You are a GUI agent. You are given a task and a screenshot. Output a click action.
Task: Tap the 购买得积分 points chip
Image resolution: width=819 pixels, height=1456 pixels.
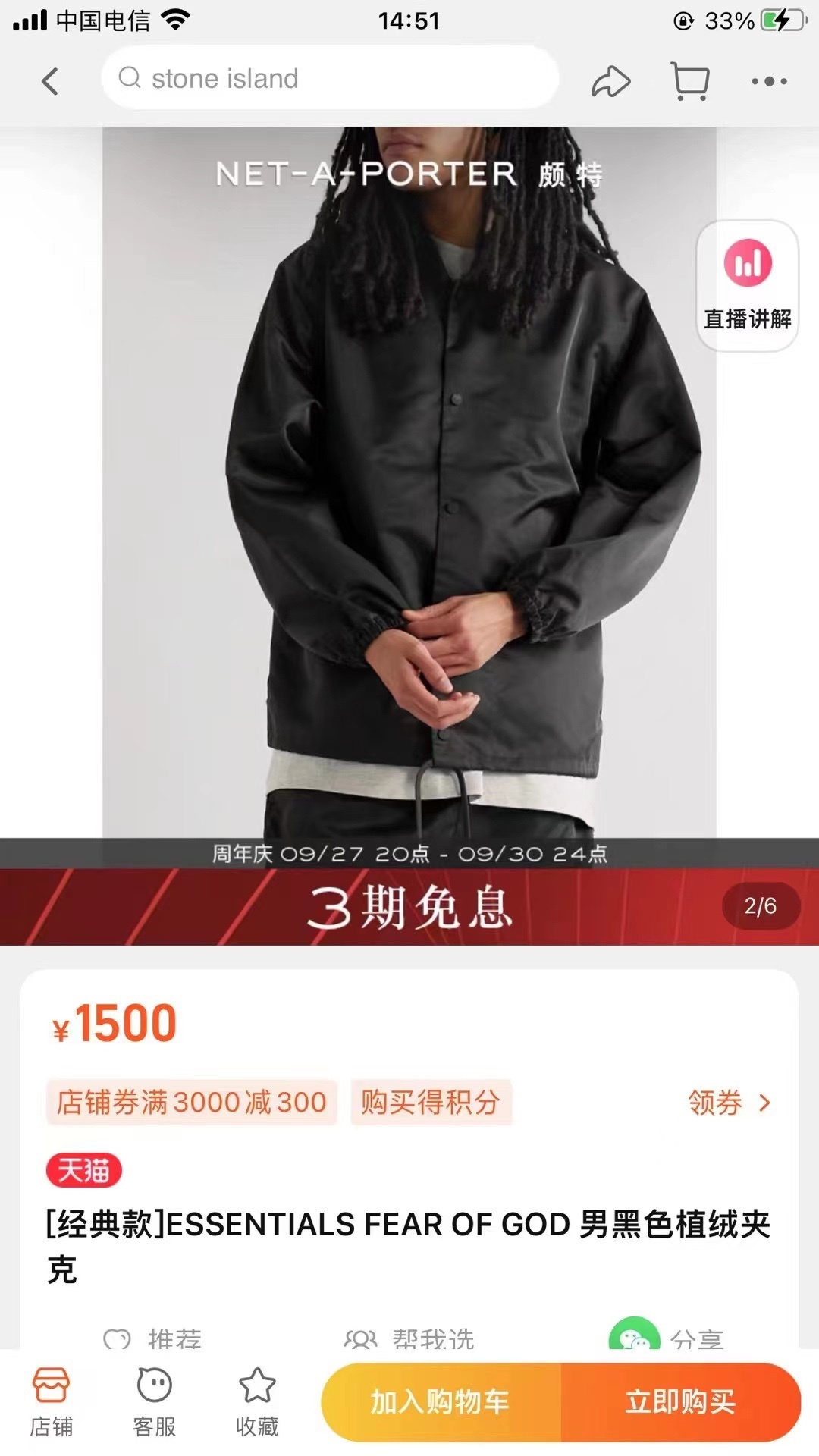click(x=431, y=1102)
